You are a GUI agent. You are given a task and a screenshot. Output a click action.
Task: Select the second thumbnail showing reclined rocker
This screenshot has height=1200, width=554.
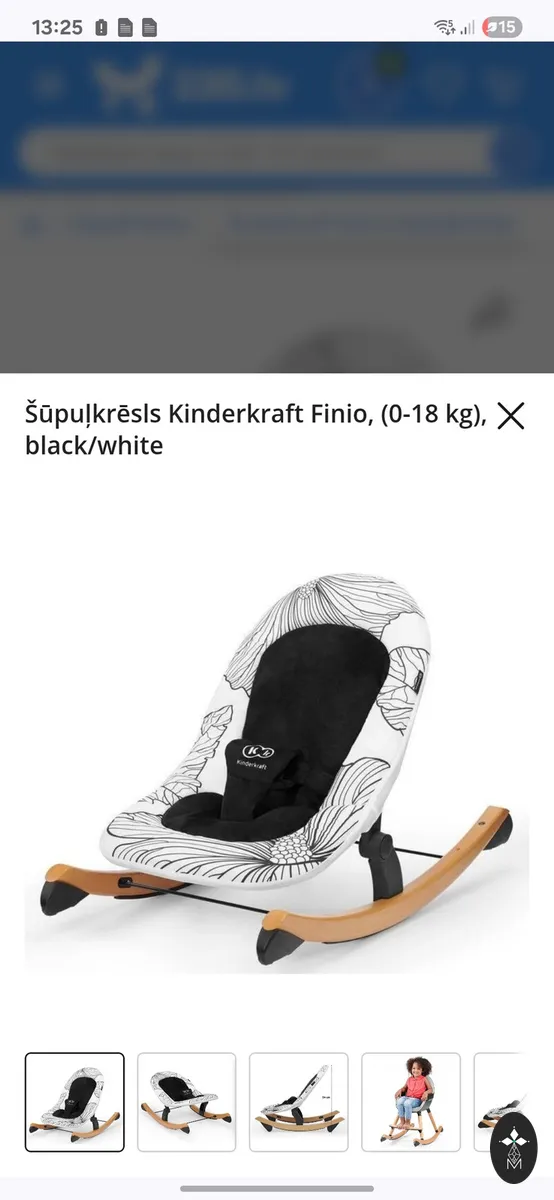[187, 1102]
